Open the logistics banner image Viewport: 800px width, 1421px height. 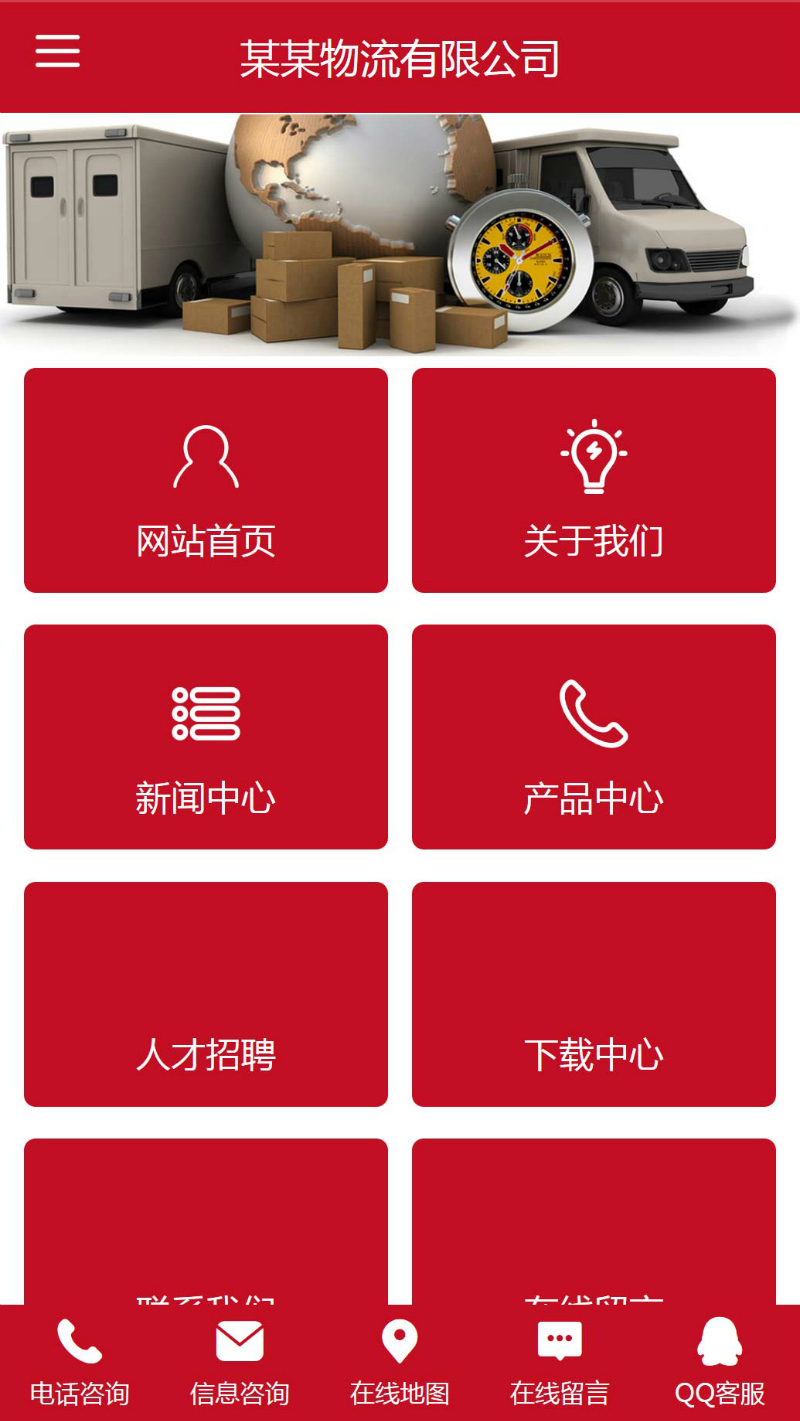[x=400, y=234]
